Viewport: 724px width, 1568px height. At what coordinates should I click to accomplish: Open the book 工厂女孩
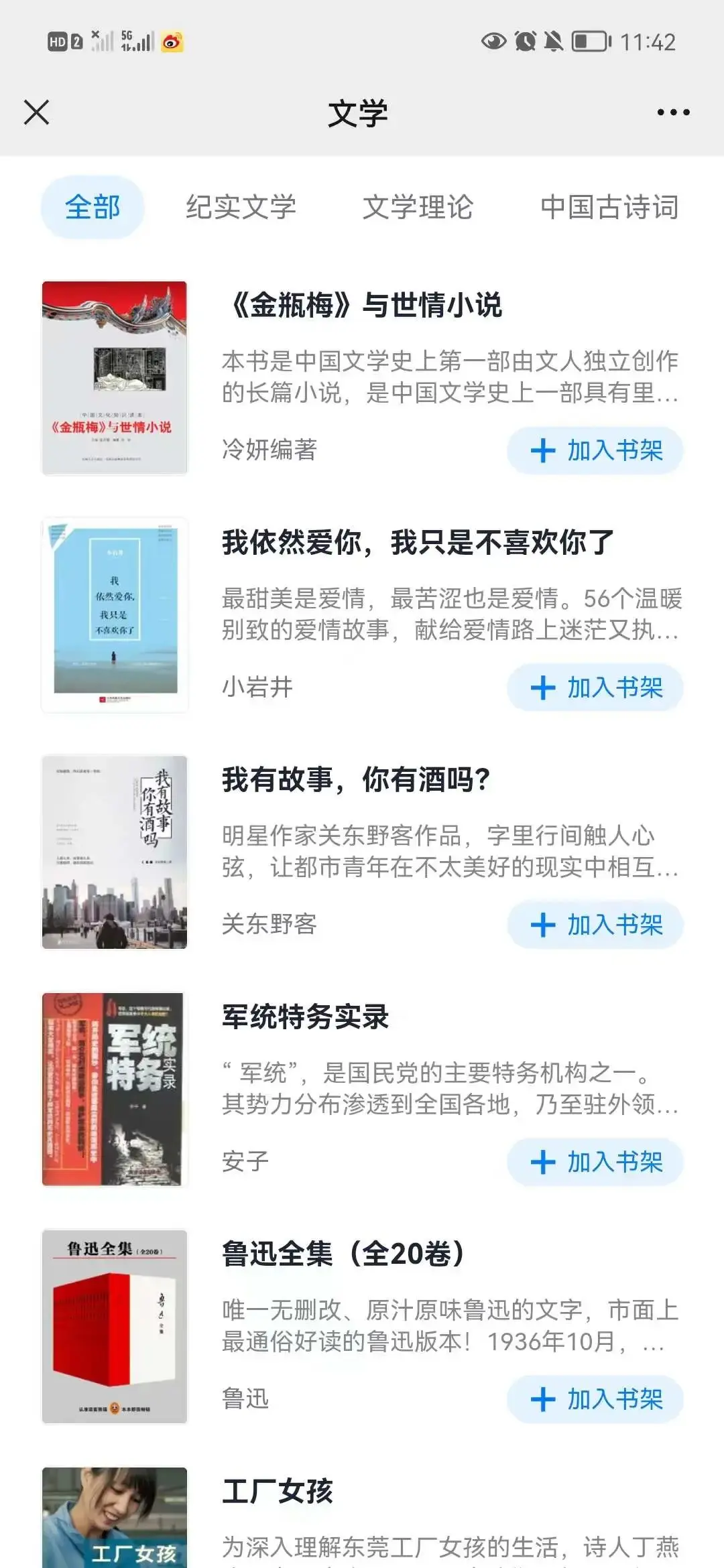278,1492
